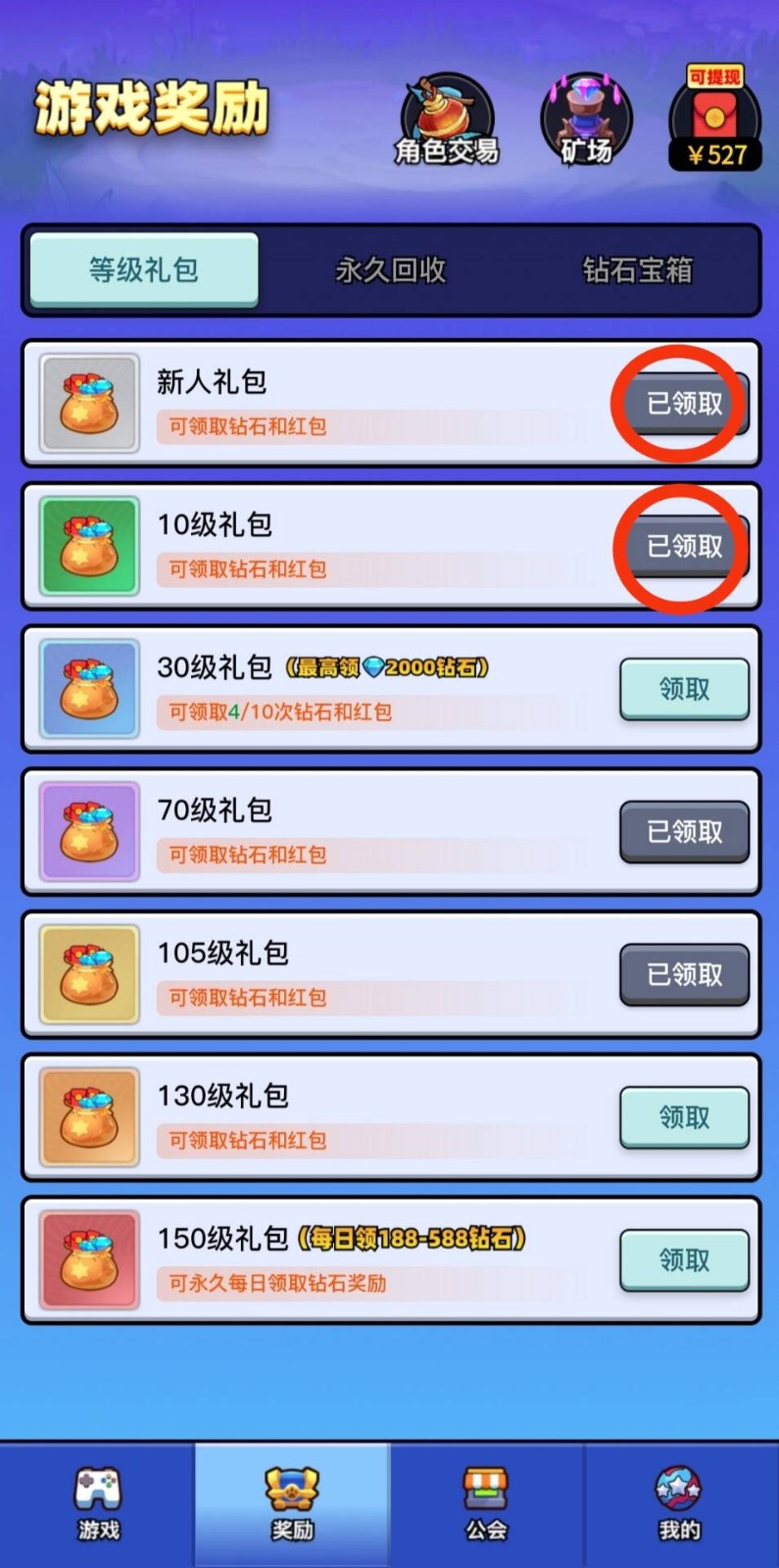Tap 已领取 button for 70级礼包

tap(684, 832)
